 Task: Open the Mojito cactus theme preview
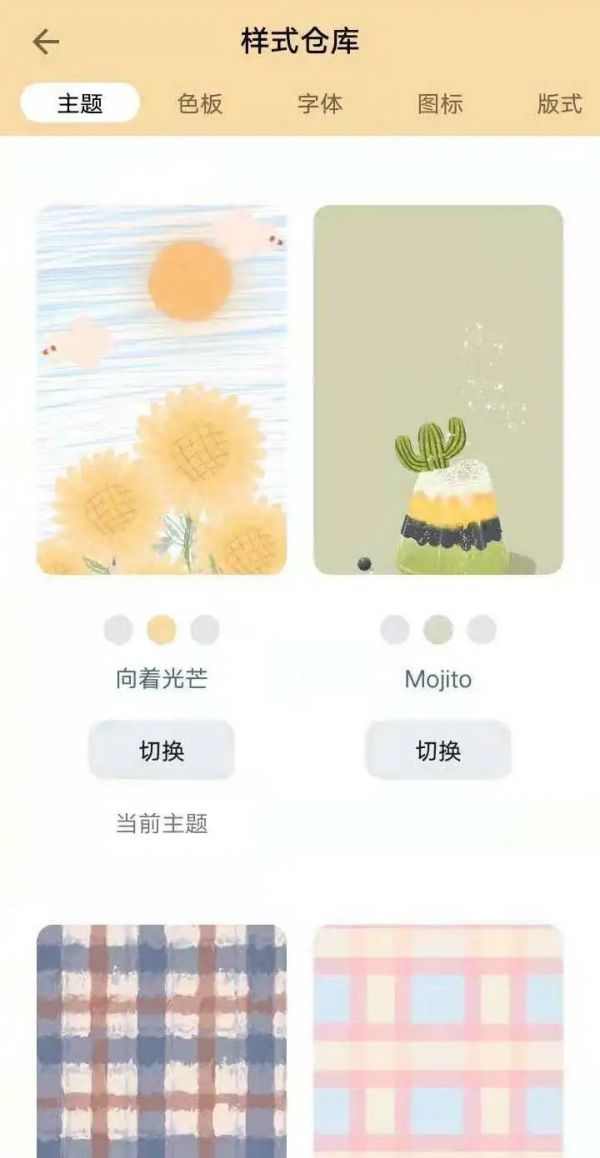tap(438, 390)
